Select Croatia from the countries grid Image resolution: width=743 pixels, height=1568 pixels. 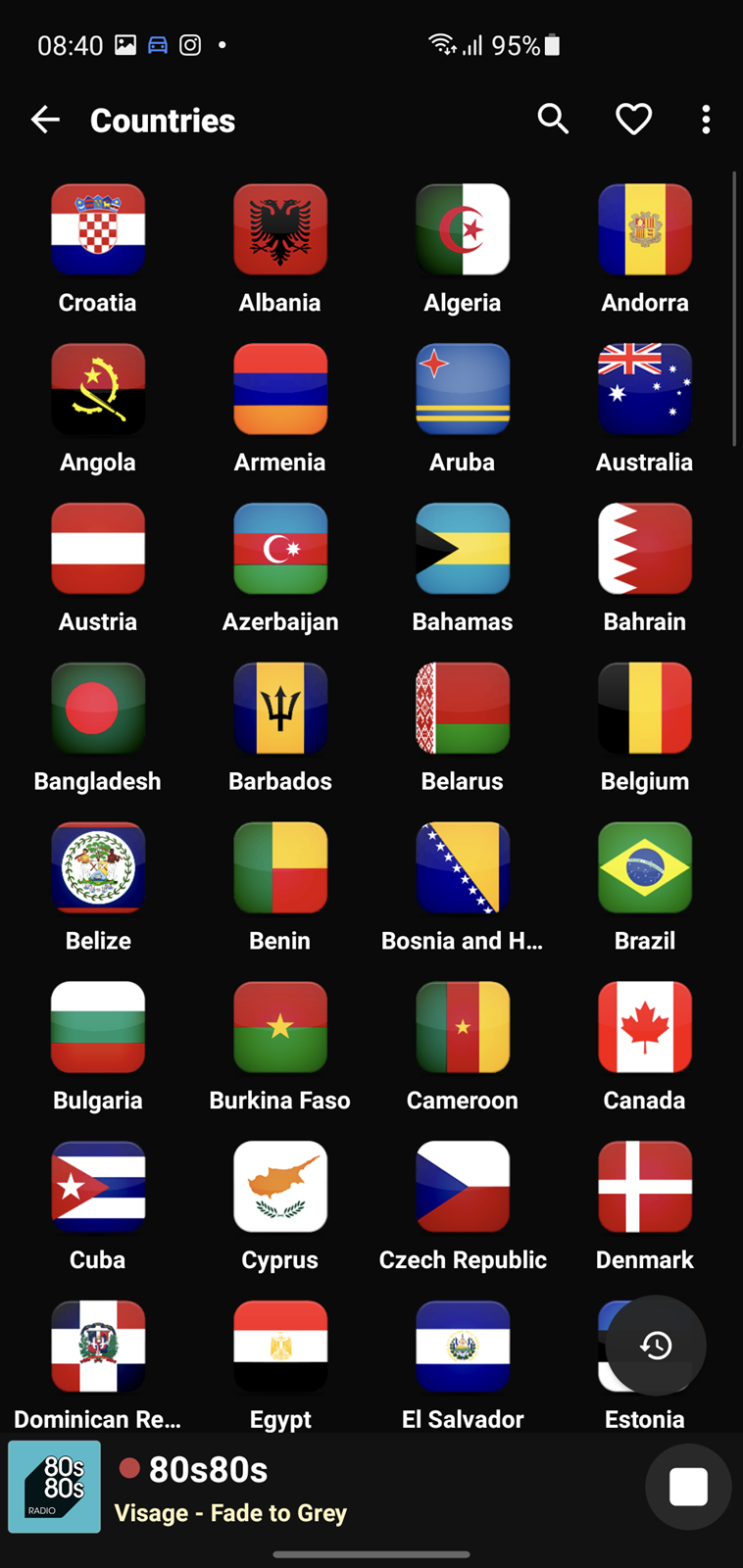98,249
